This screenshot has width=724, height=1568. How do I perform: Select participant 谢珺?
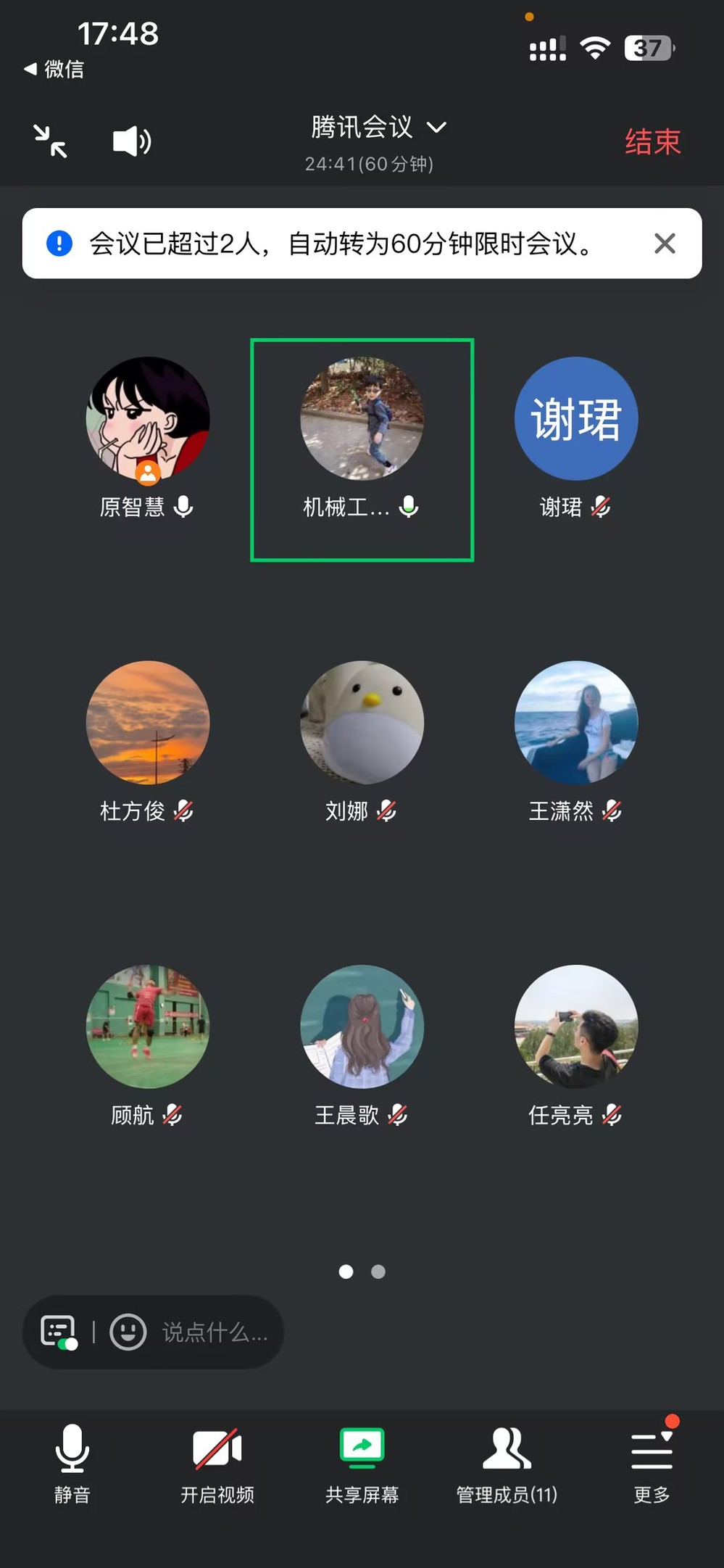coord(575,418)
